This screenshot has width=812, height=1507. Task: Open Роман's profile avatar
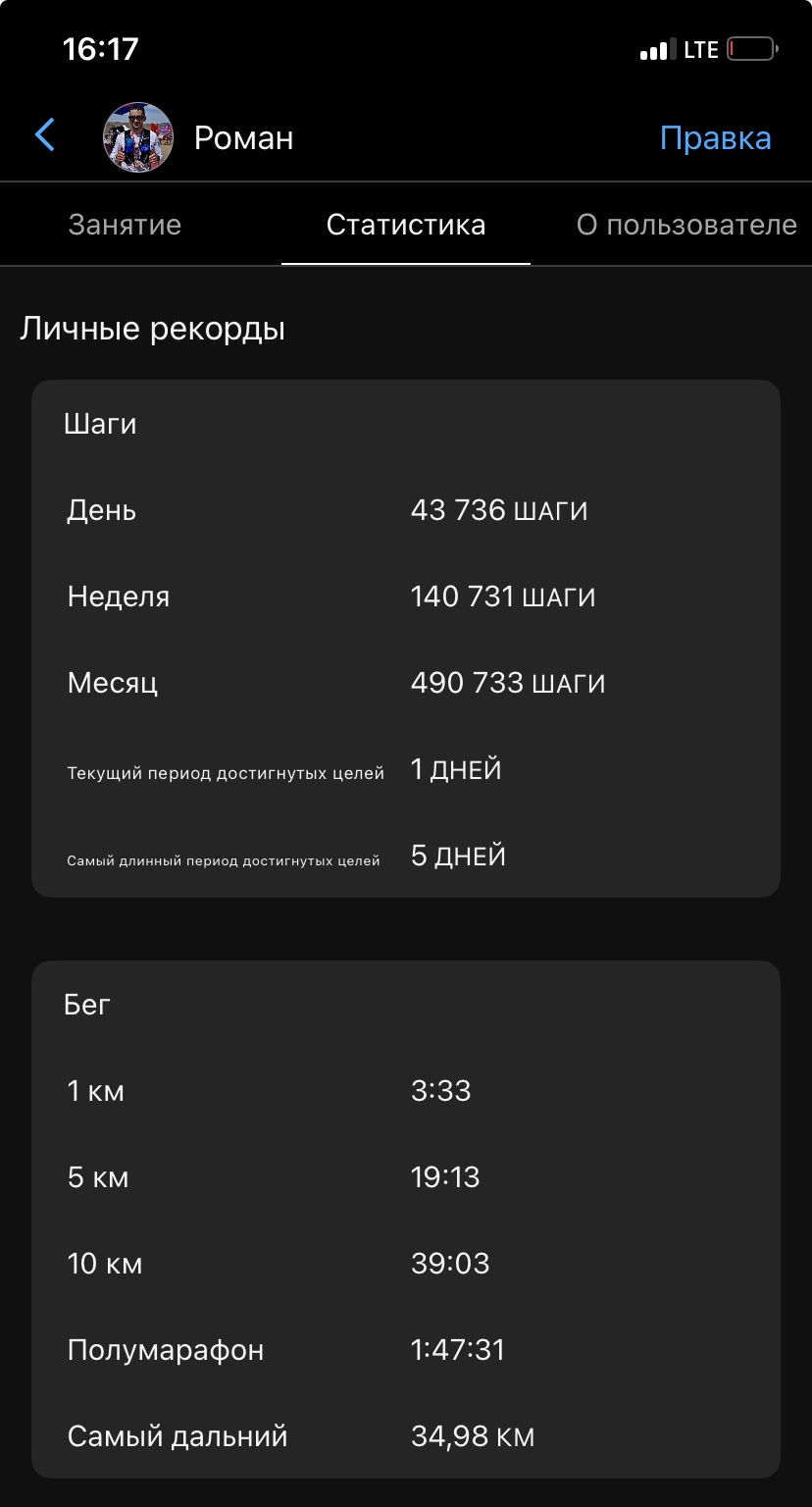coord(138,137)
